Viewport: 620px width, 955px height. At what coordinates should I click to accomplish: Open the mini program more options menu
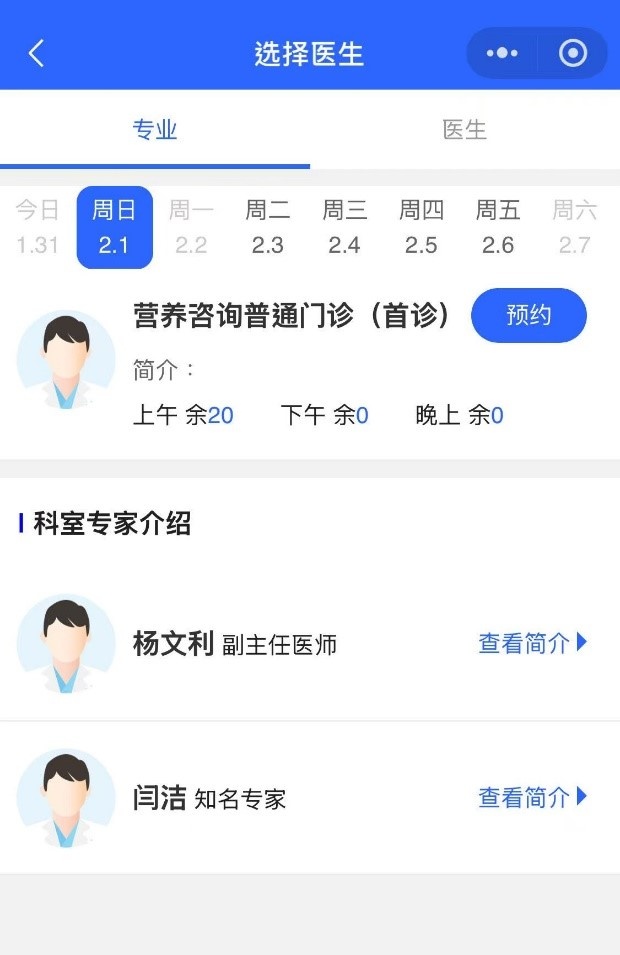(x=502, y=53)
